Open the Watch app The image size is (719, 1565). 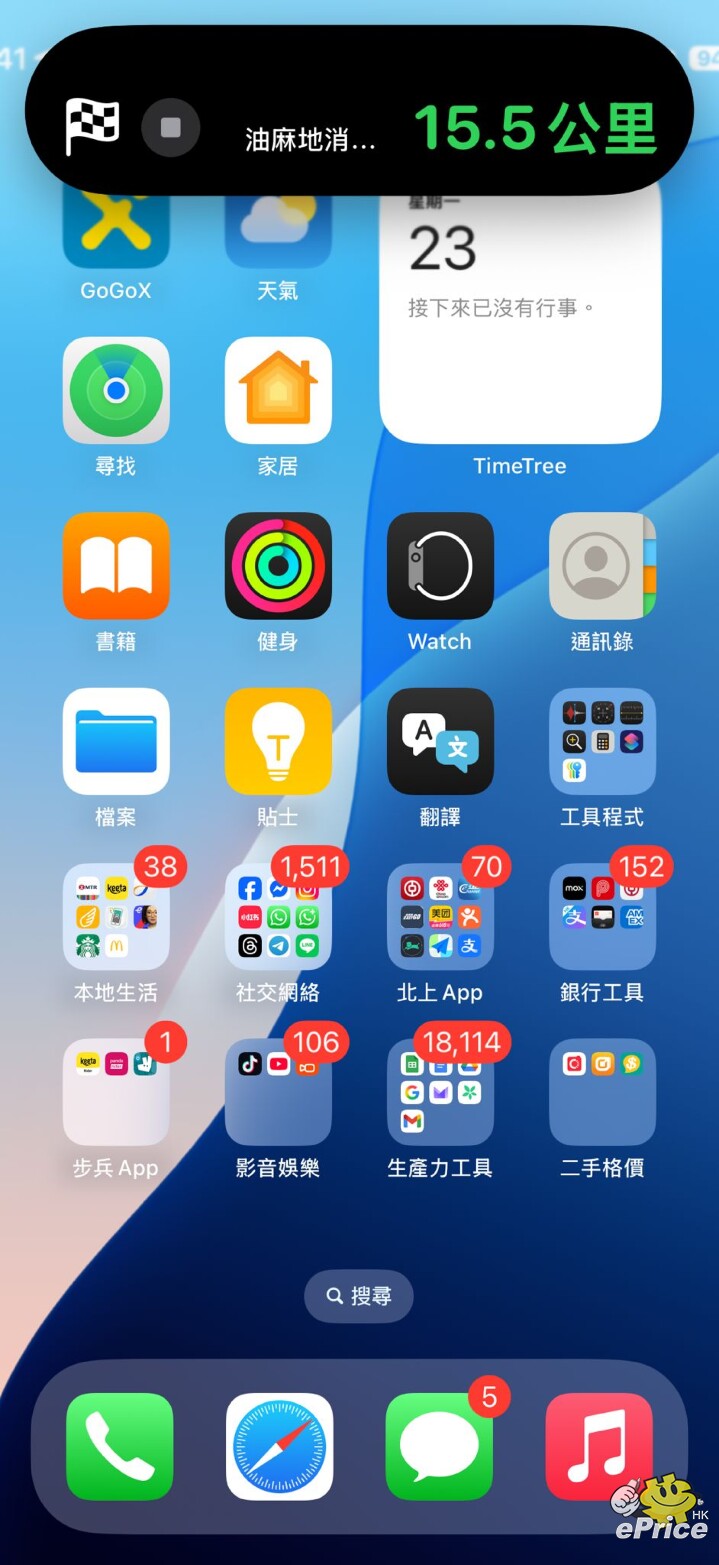[x=440, y=566]
